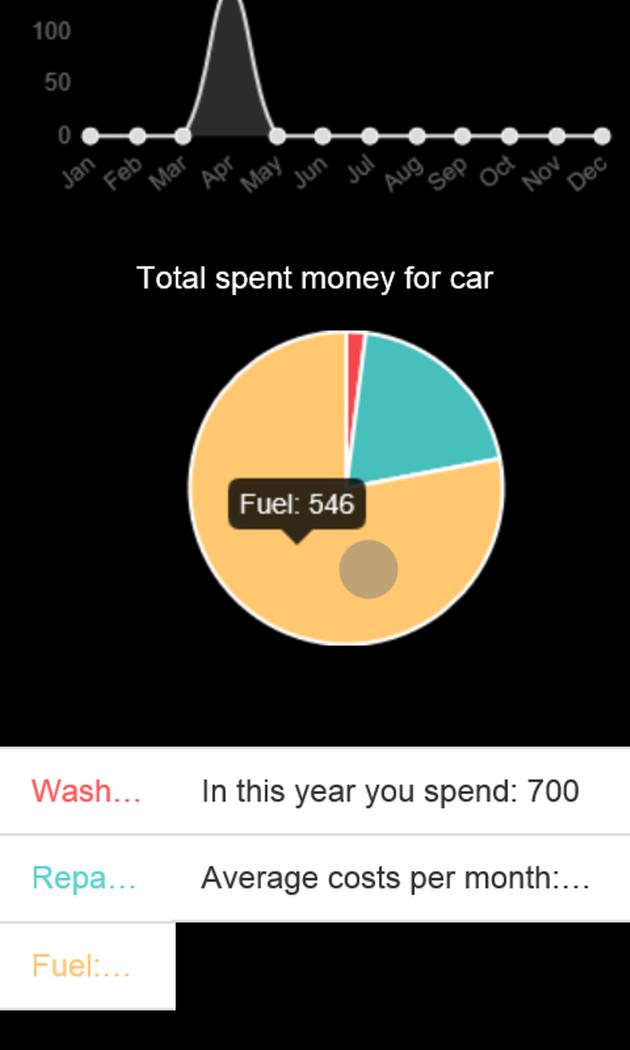630x1050 pixels.
Task: Tap the Jan data point on the line chart
Action: click(x=90, y=135)
